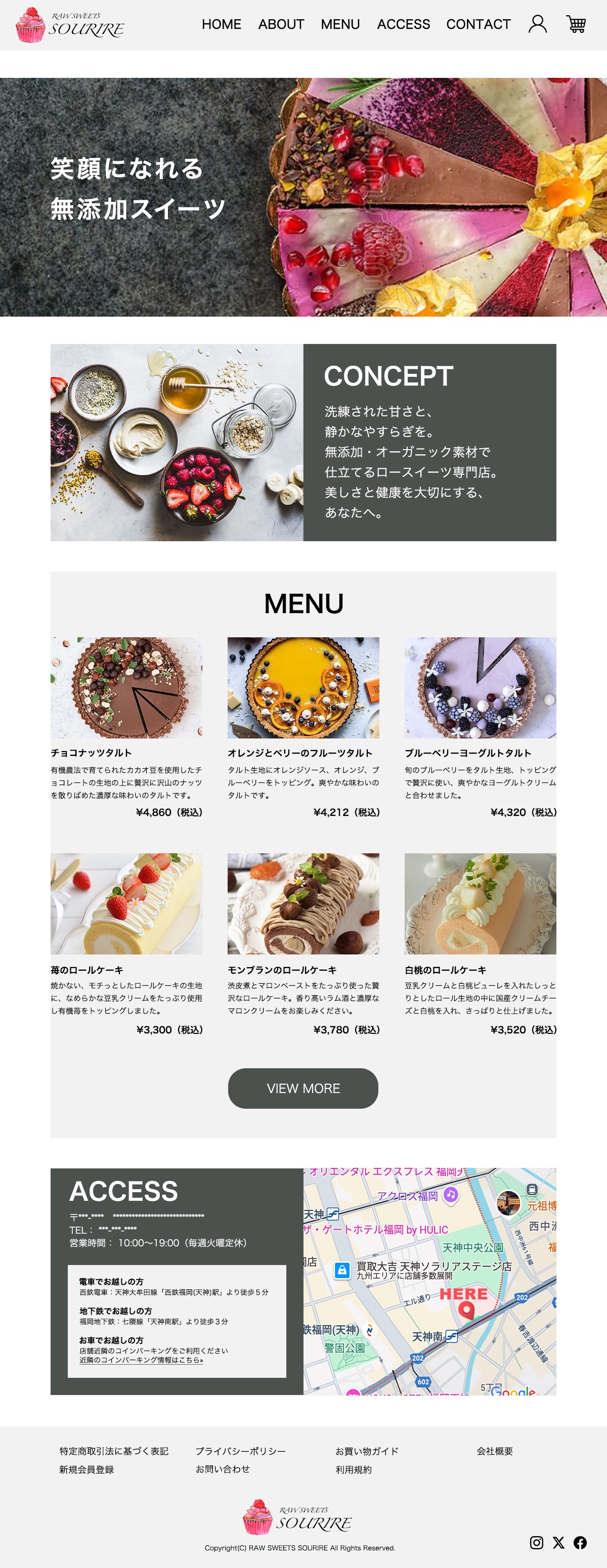Viewport: 607px width, 1568px height.
Task: Open the 近隣のコインパーキング情報はこちら link
Action: 141,1360
